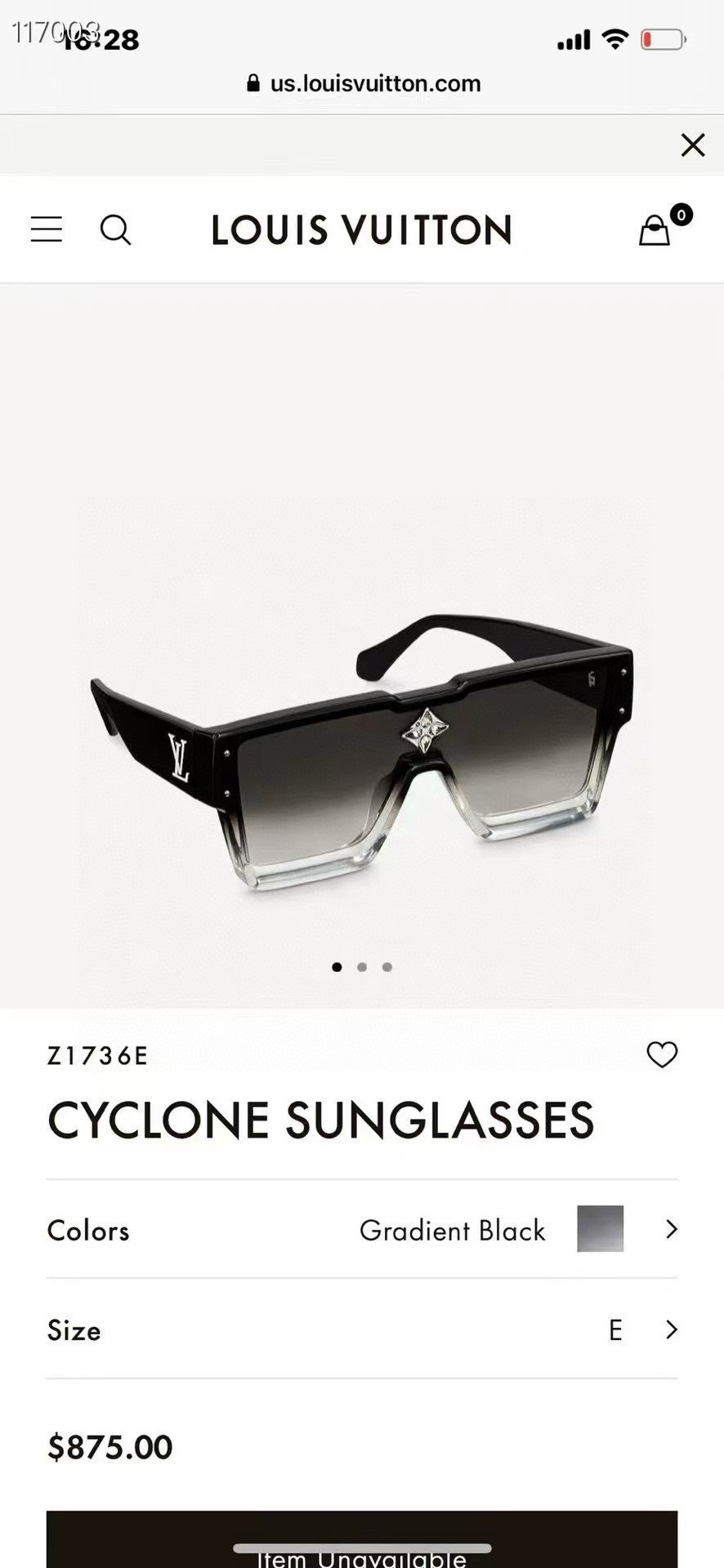Image resolution: width=724 pixels, height=1568 pixels.
Task: Open the Size selection row
Action: click(362, 1330)
